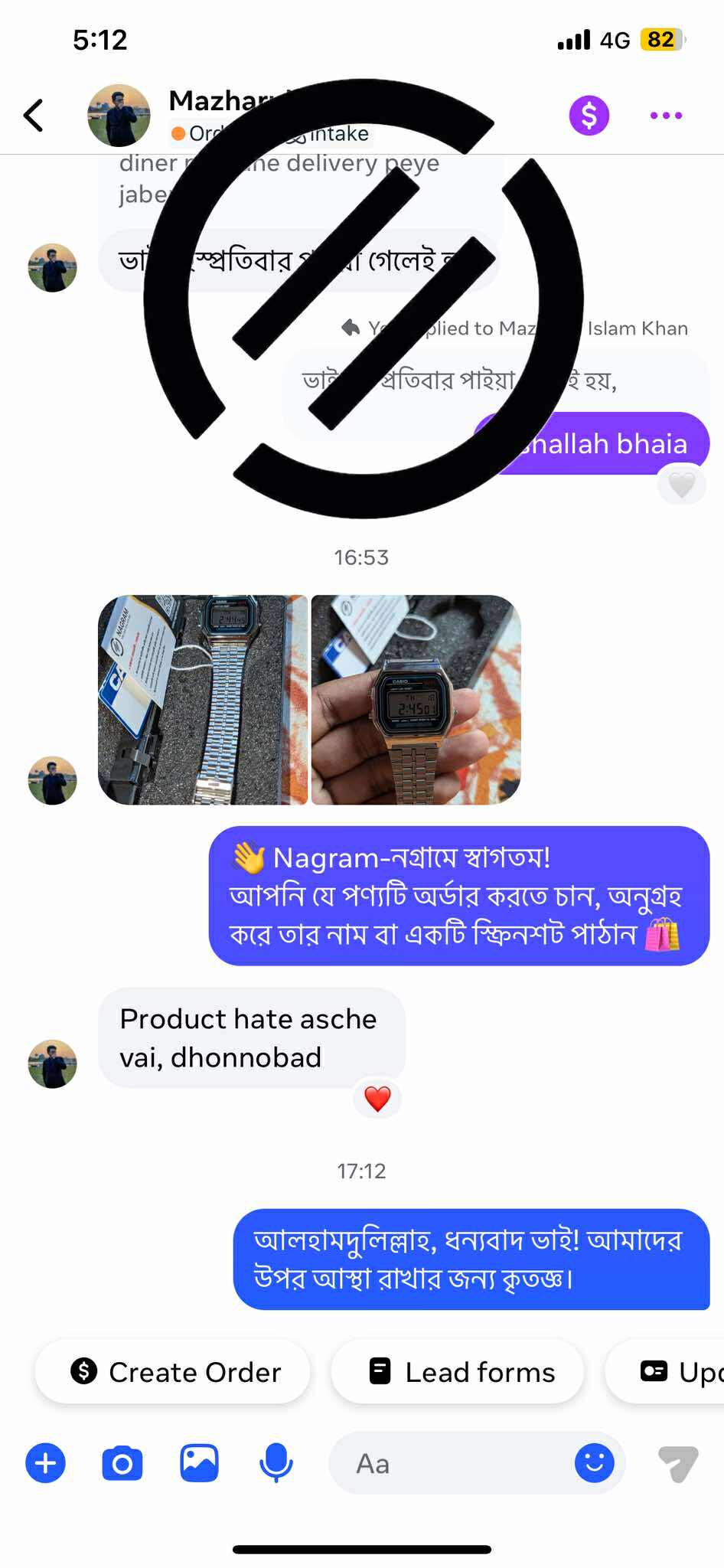Go back to the chat list
Screen dimensions: 724x1568
[x=34, y=116]
